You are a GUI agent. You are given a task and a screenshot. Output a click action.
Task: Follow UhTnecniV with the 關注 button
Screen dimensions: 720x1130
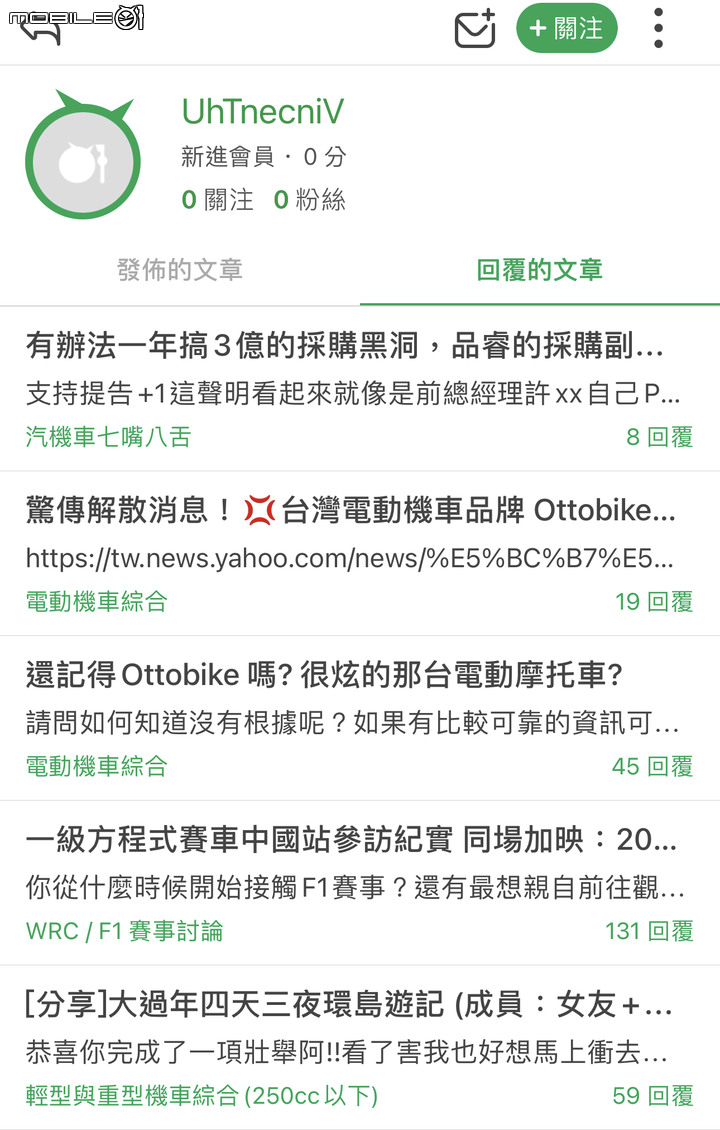pyautogui.click(x=566, y=29)
